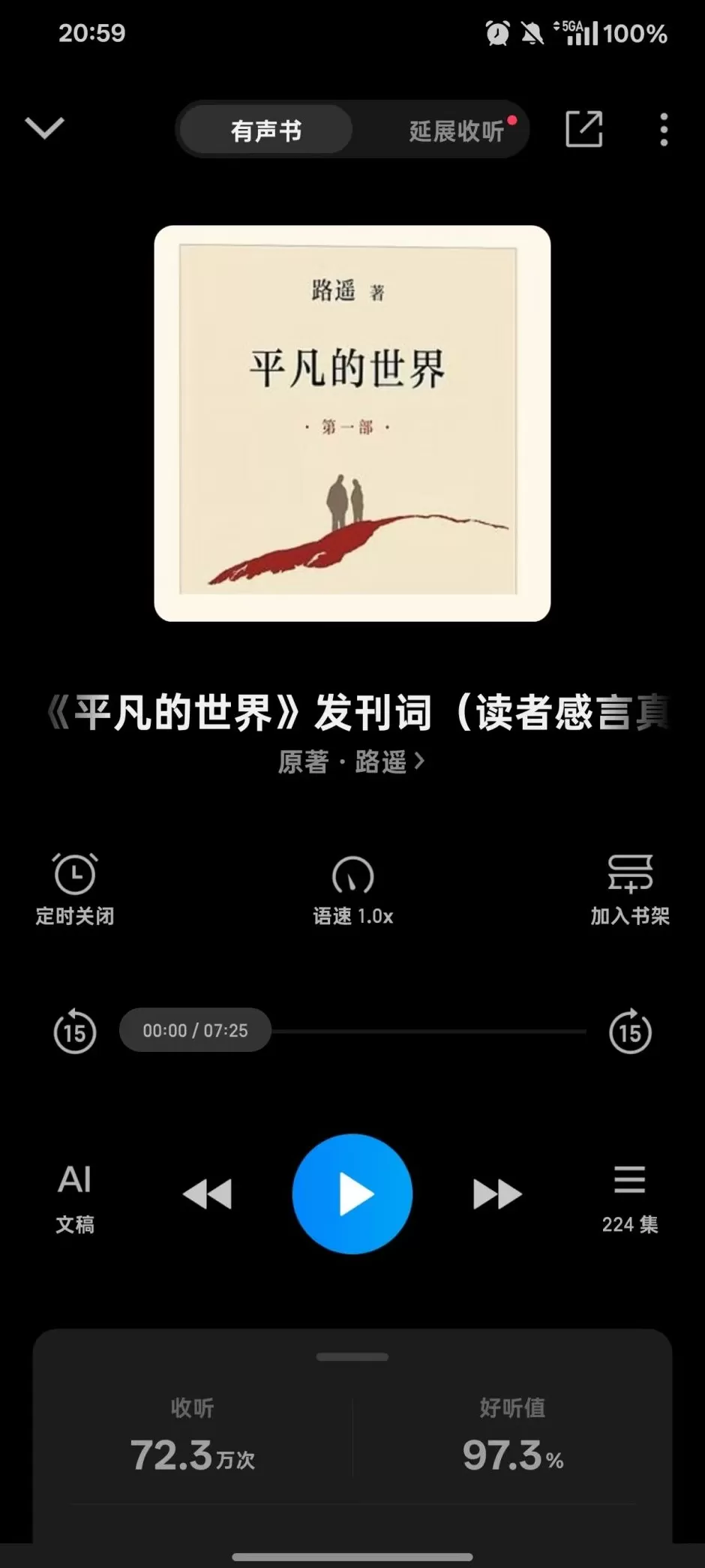Screen dimensions: 705x1568
Task: Skip forward 15 seconds
Action: click(630, 1032)
